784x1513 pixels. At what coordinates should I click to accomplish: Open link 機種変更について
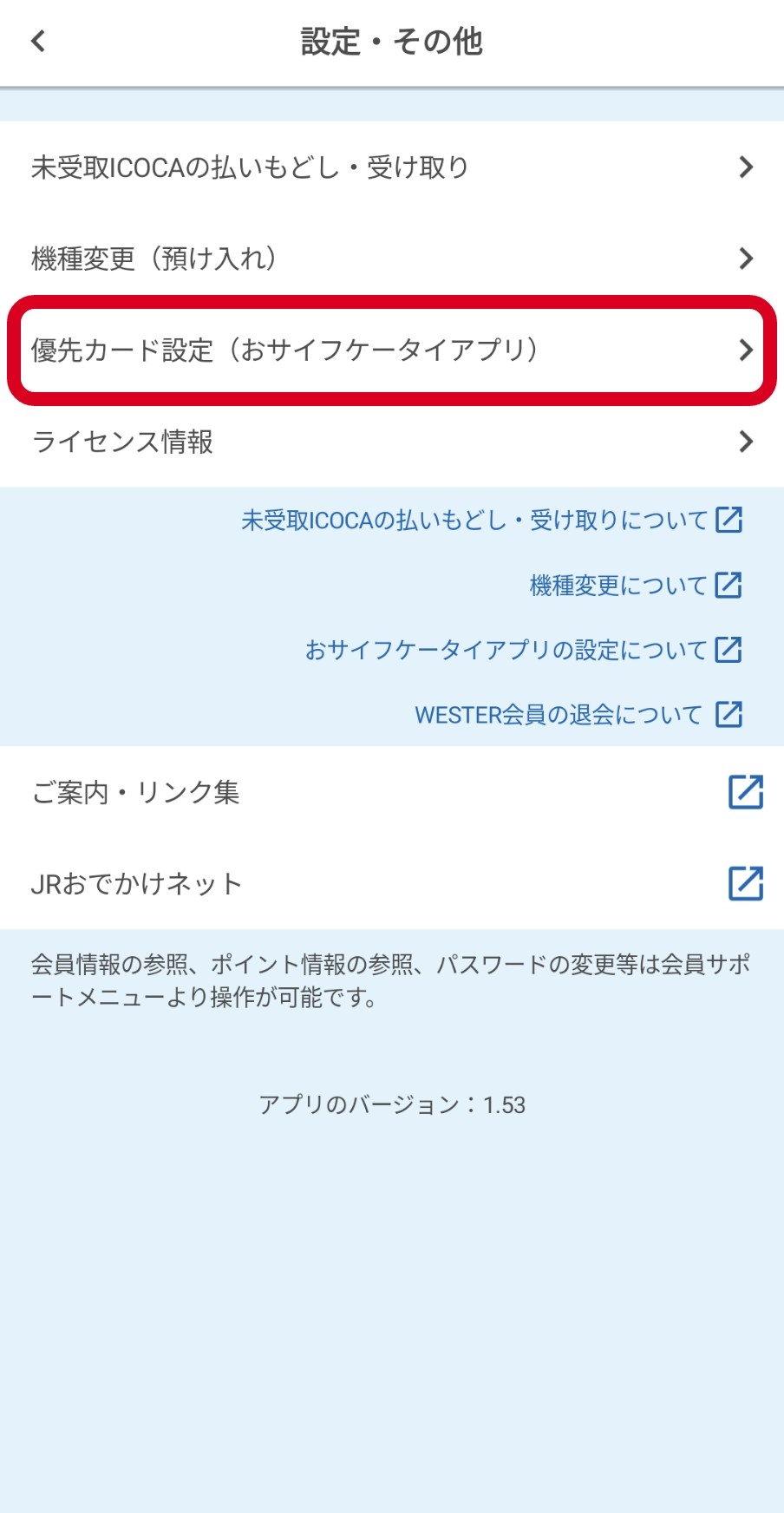tap(635, 586)
